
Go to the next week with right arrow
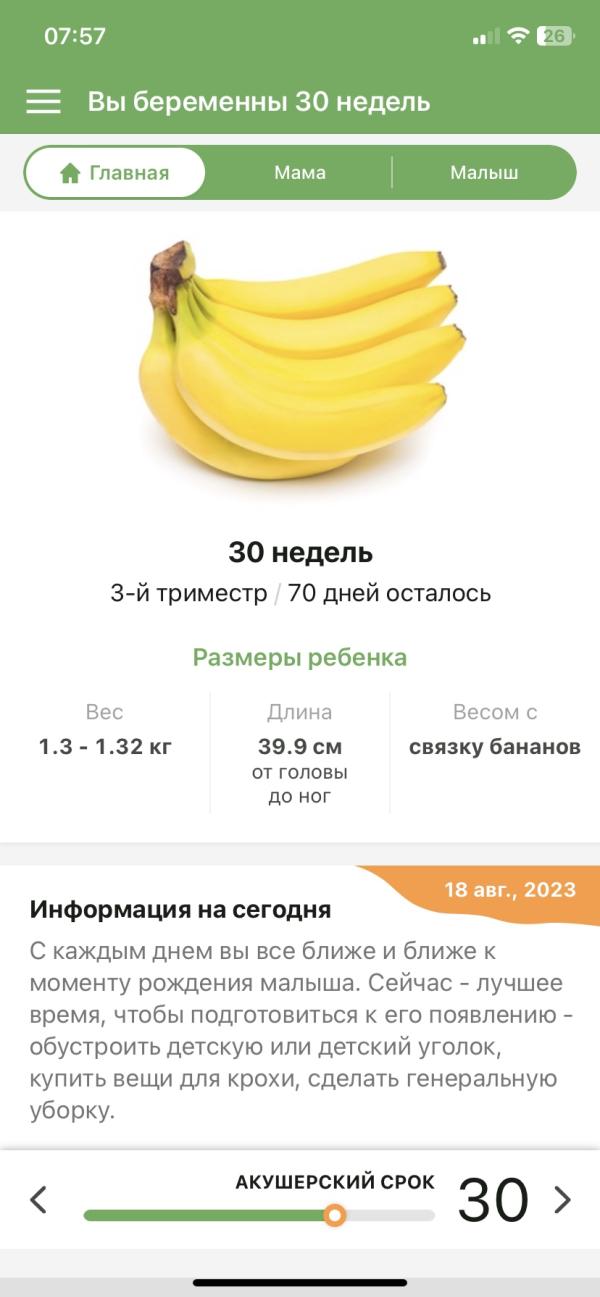pyautogui.click(x=563, y=1200)
